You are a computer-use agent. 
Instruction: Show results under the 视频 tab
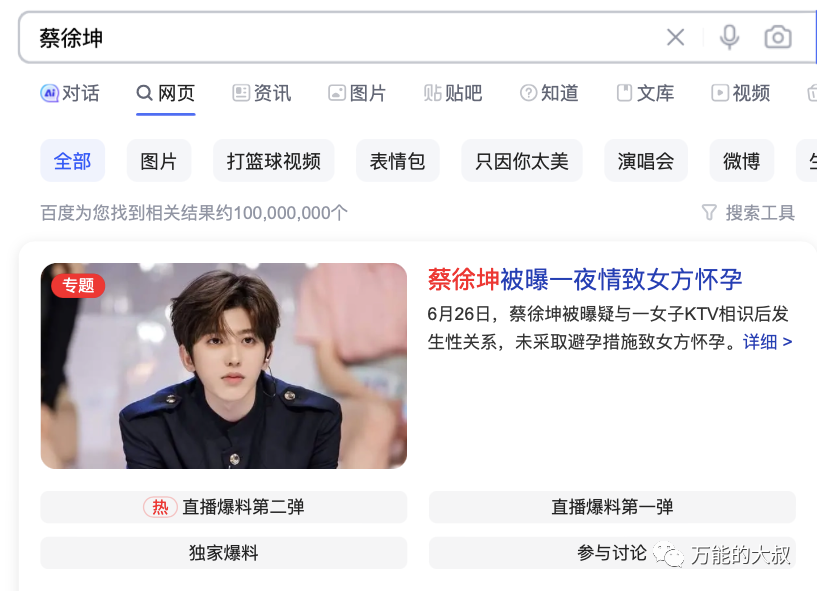(741, 93)
